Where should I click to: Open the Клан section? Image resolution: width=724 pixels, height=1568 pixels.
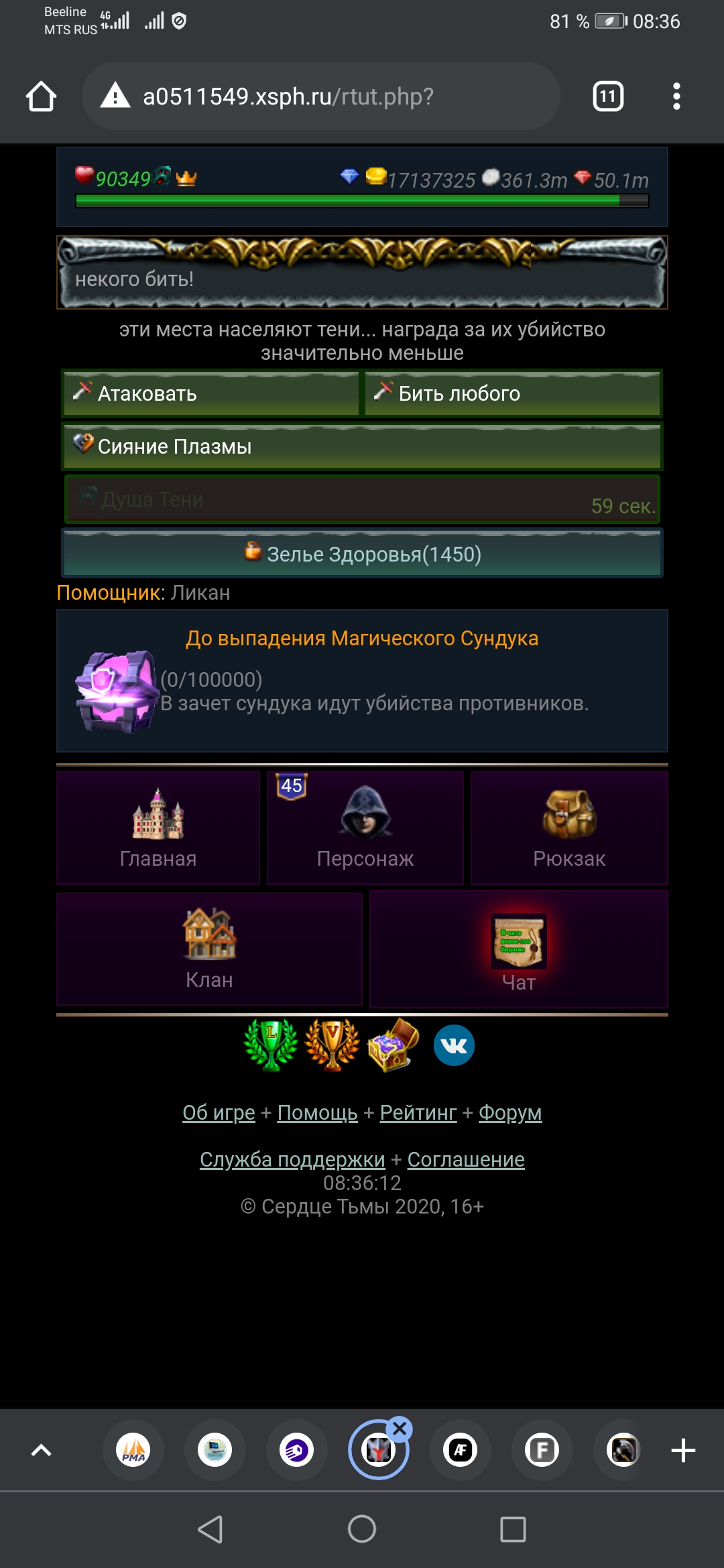pyautogui.click(x=209, y=949)
